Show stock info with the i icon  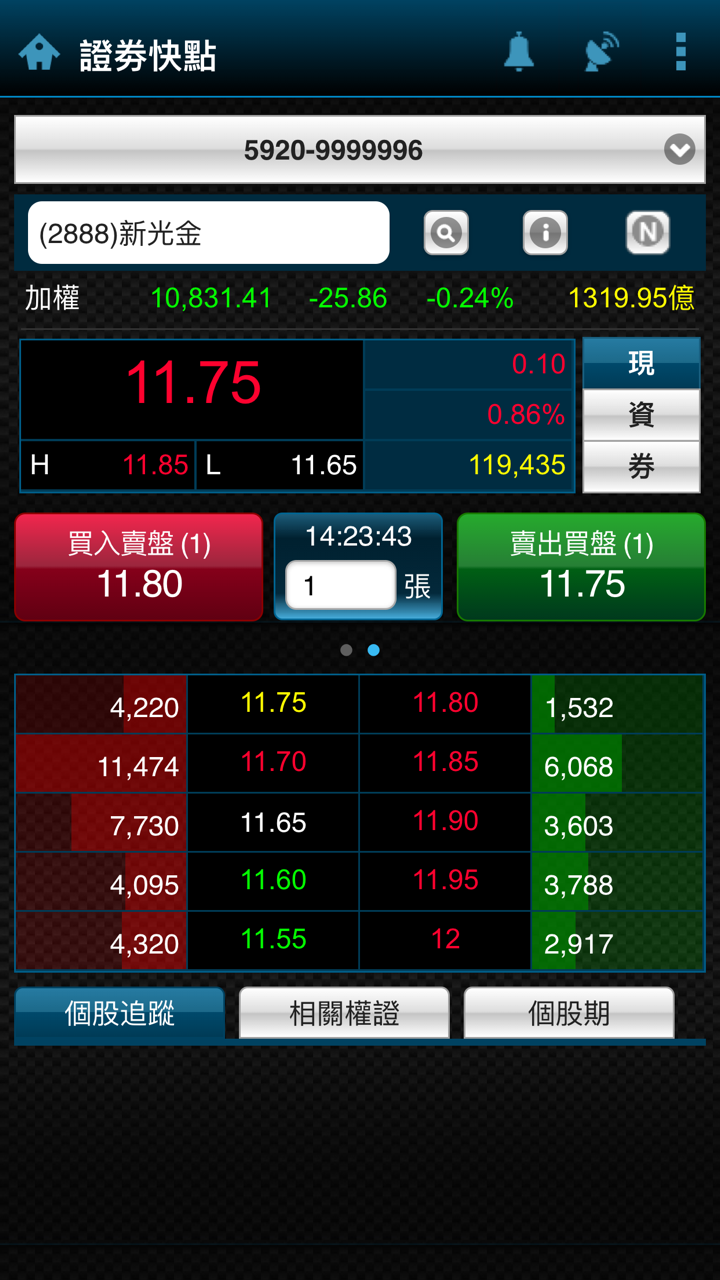[x=545, y=233]
